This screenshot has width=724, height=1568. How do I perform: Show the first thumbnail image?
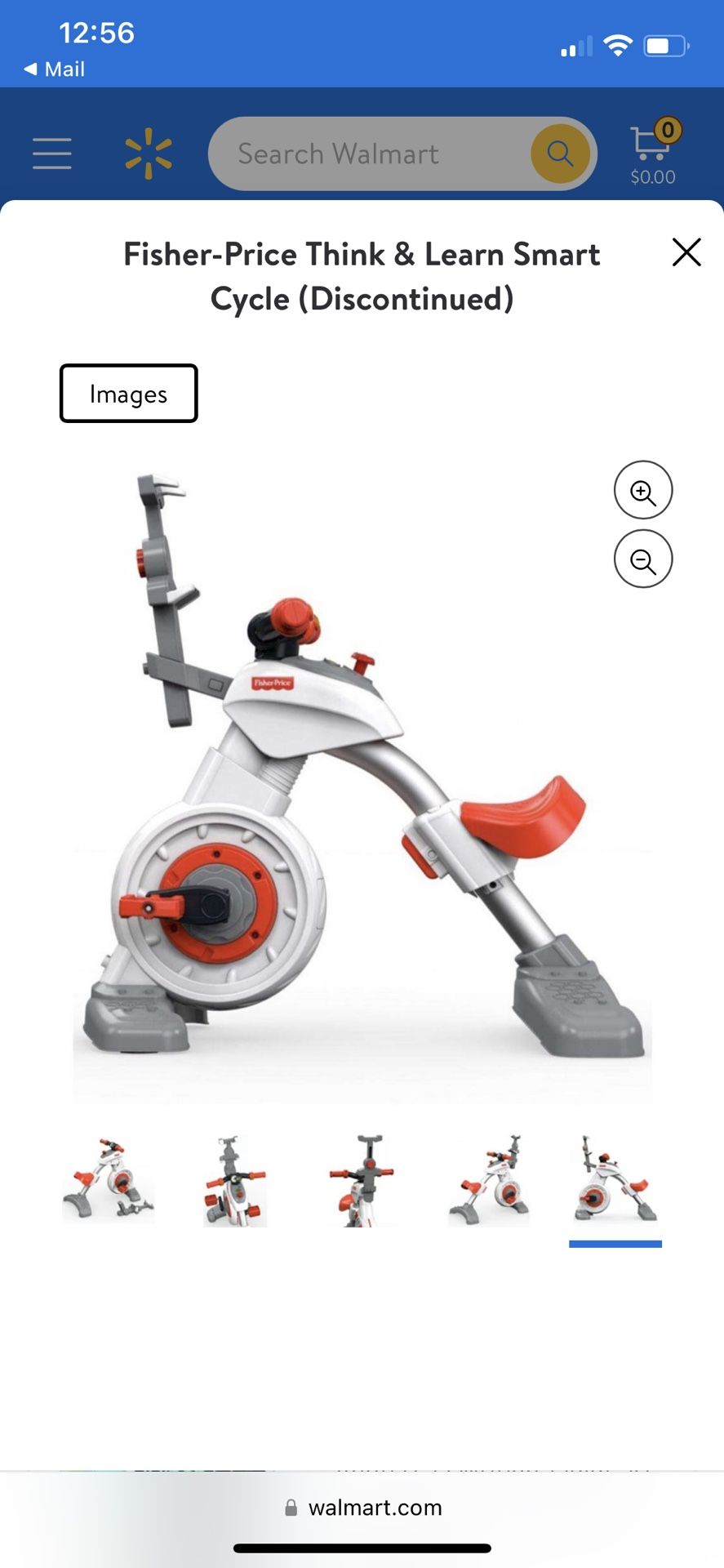pos(108,1180)
